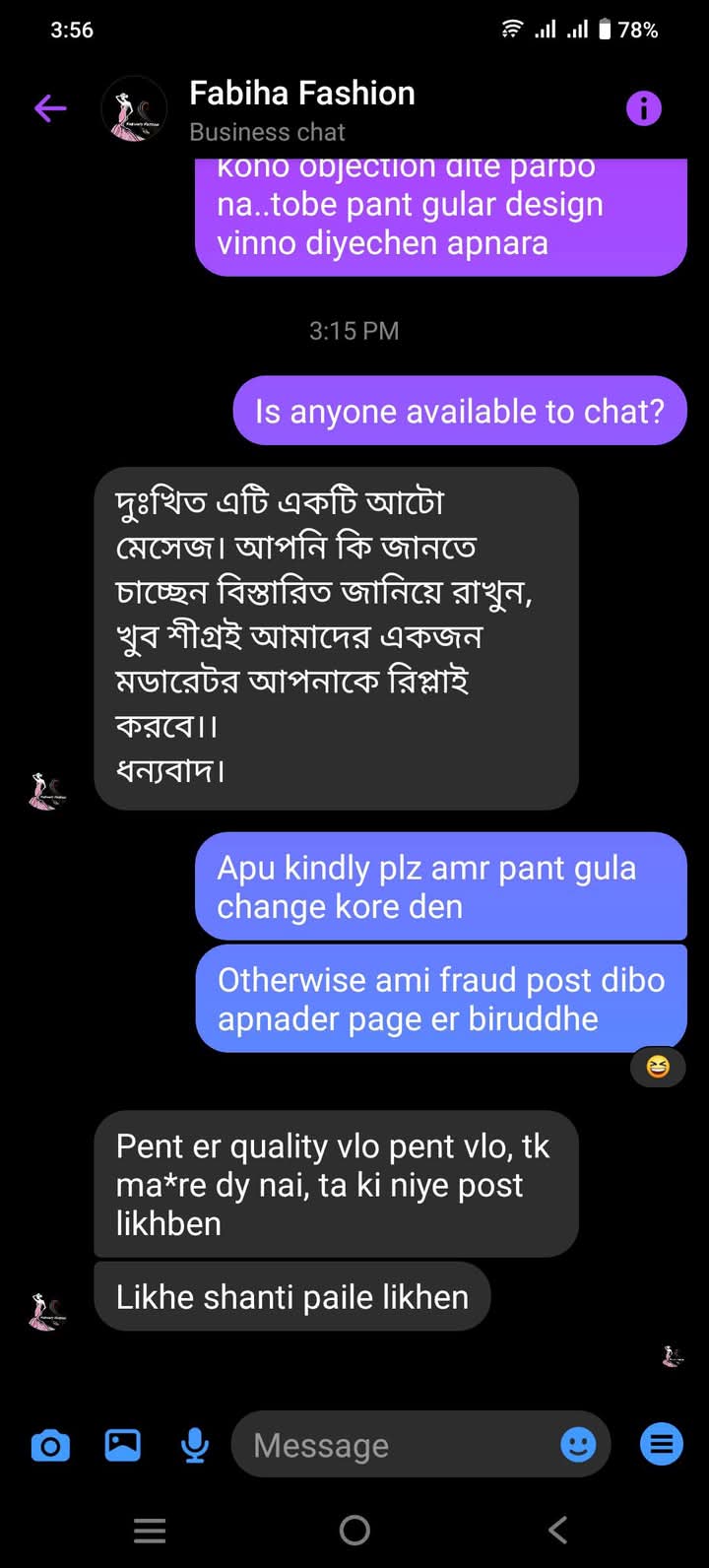Open the conversation info icon

[644, 108]
